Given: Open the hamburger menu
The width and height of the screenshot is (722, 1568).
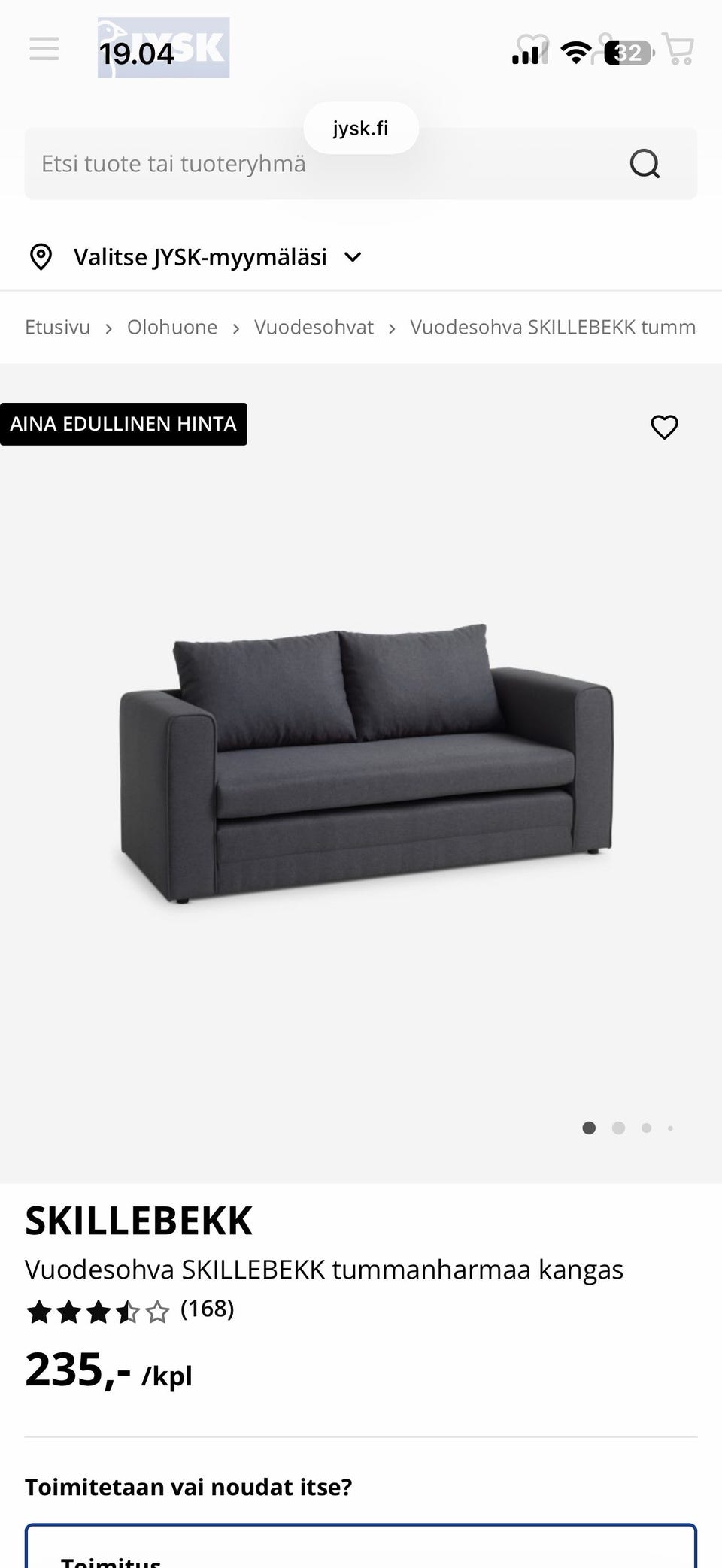Looking at the screenshot, I should click(x=44, y=49).
